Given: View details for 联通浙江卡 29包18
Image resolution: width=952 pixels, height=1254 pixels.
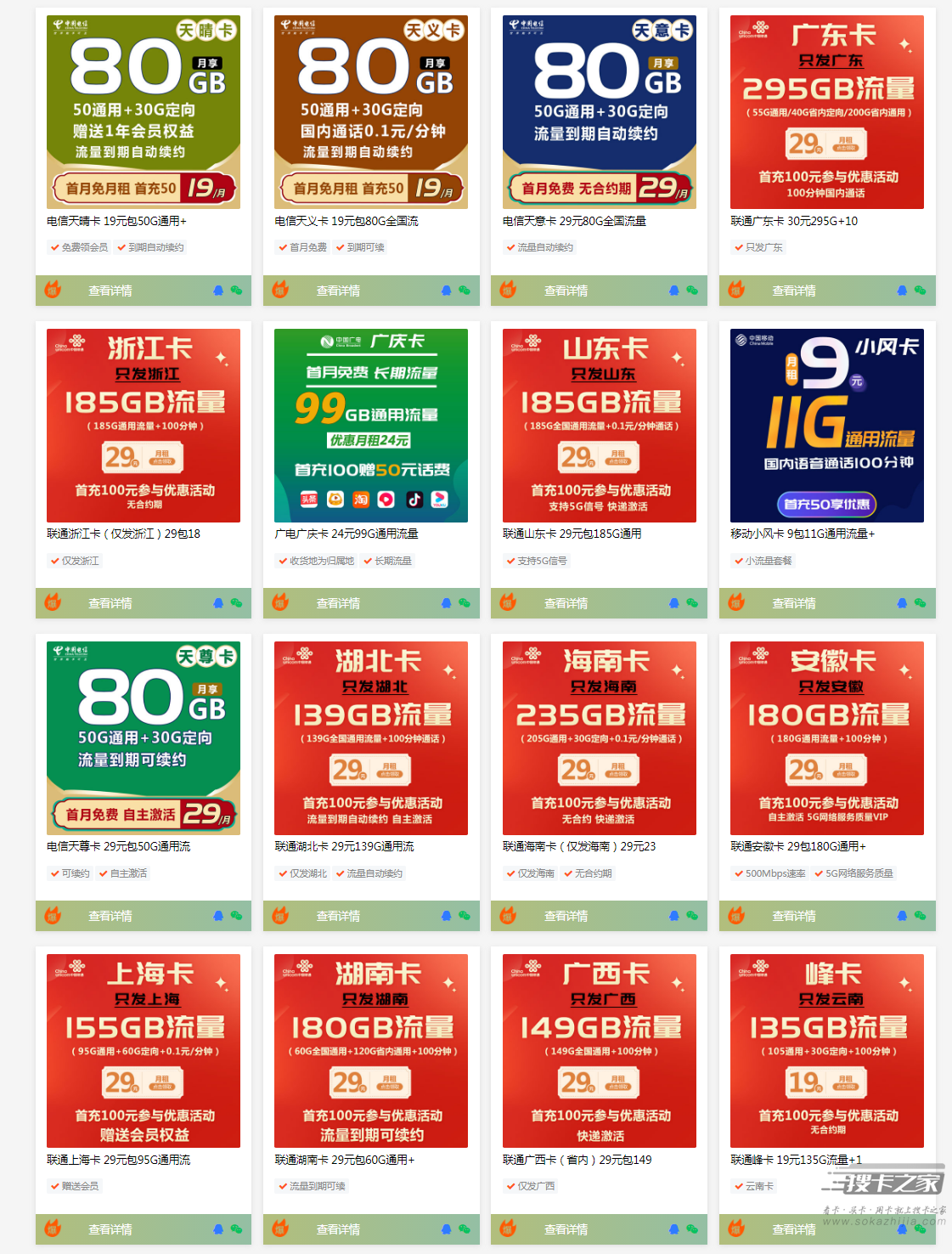Looking at the screenshot, I should point(110,603).
